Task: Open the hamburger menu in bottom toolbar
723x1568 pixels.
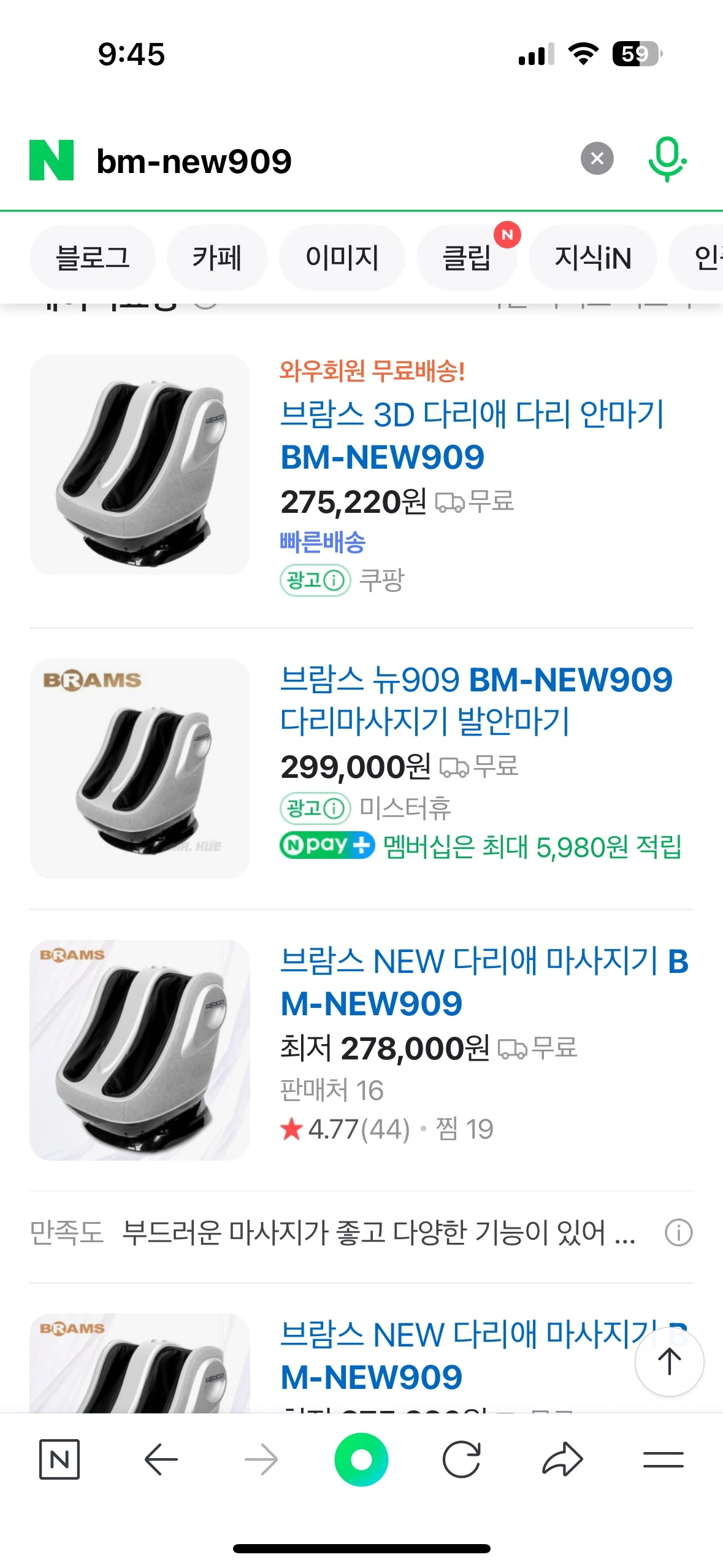Action: (x=662, y=1459)
